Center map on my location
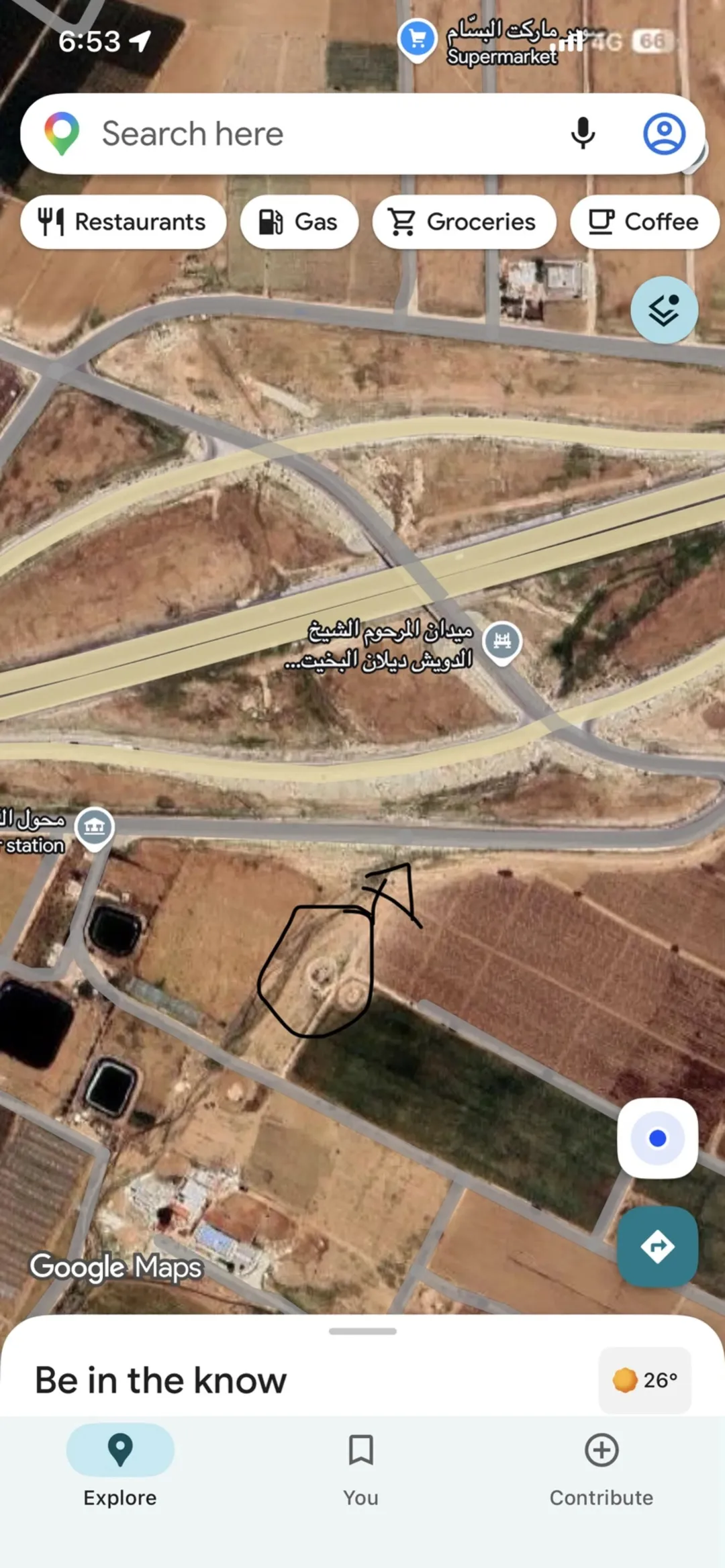The image size is (725, 1568). coord(657,1138)
